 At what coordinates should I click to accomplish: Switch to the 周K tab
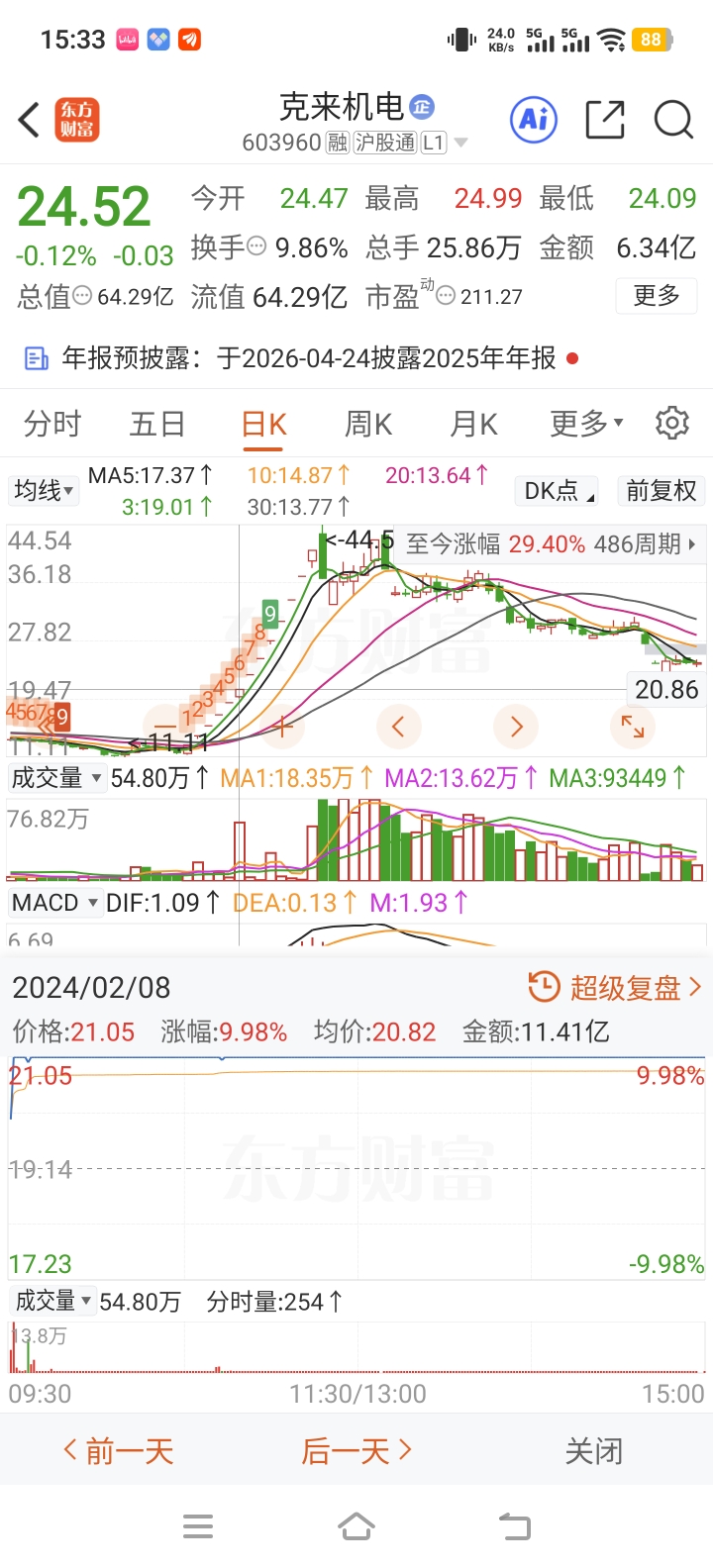click(368, 425)
